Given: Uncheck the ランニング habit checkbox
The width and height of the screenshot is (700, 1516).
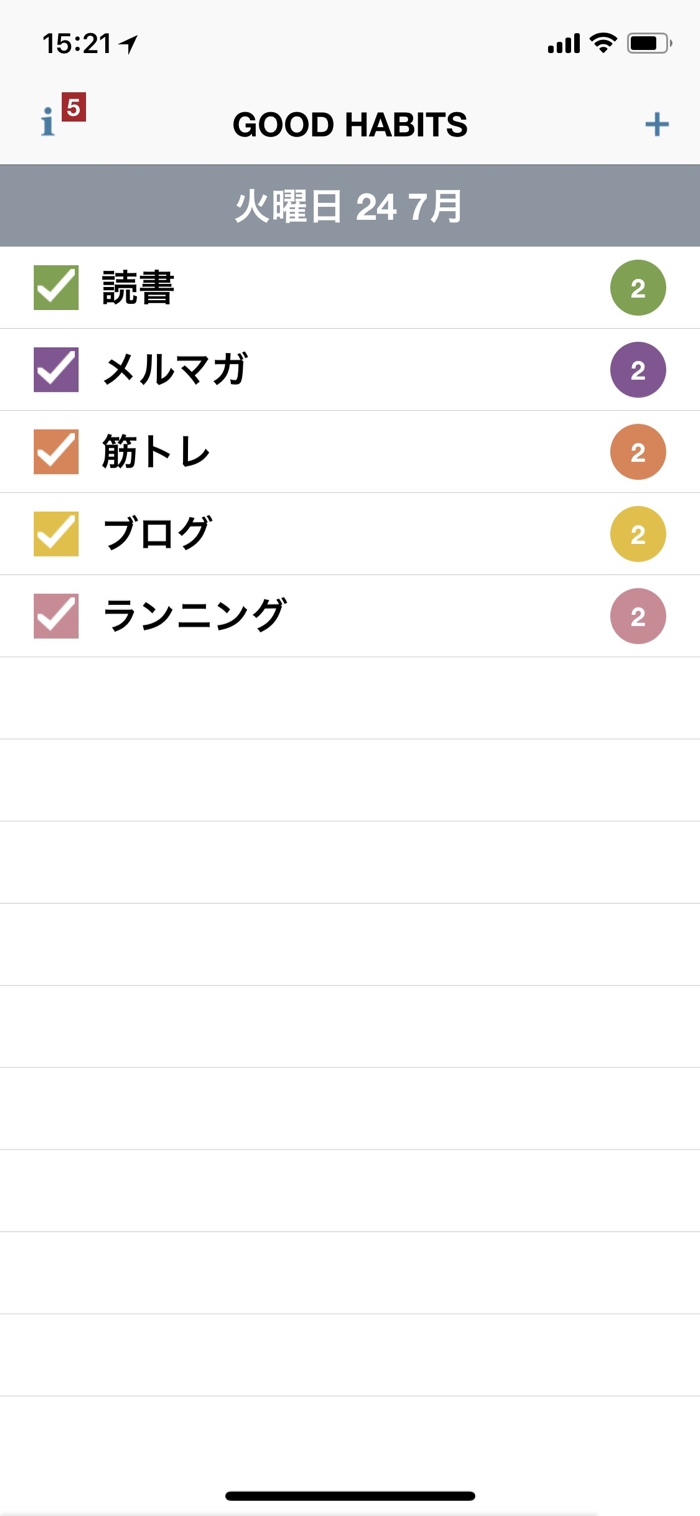Looking at the screenshot, I should tap(56, 616).
